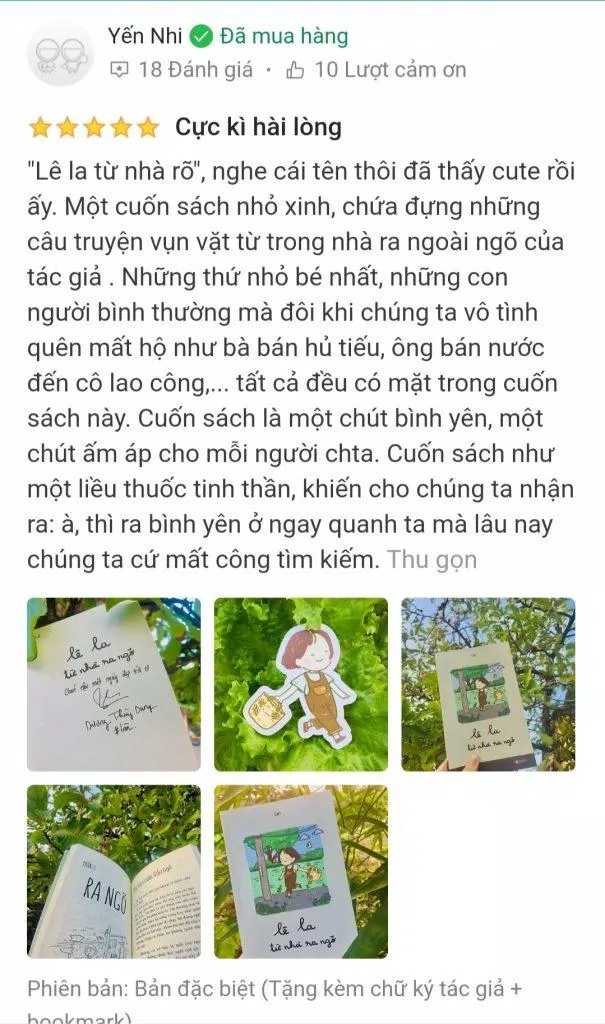This screenshot has height=1024, width=605.
Task: Open the photo of book held against tree
Action: [488, 684]
